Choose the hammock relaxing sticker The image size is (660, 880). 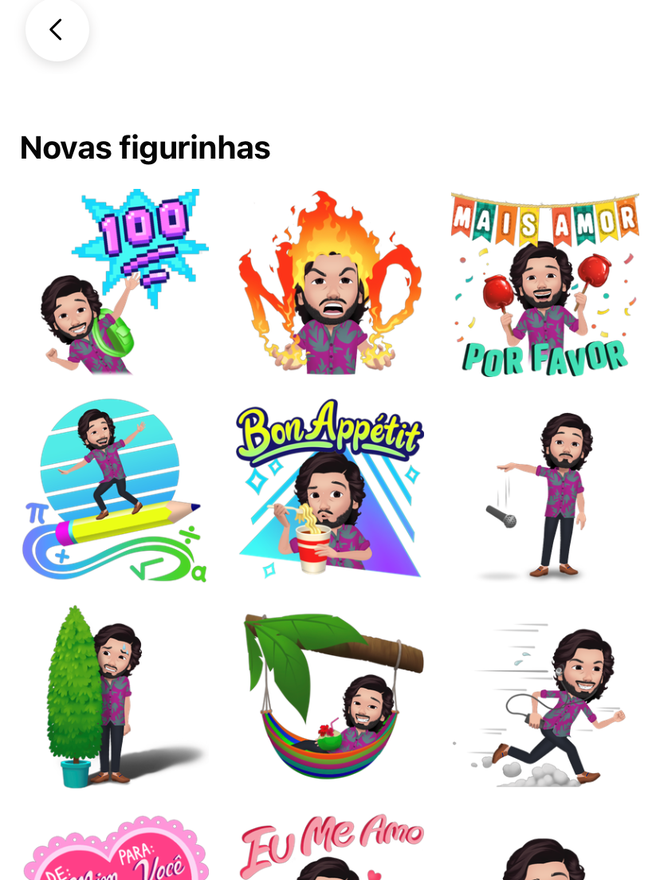tap(330, 697)
